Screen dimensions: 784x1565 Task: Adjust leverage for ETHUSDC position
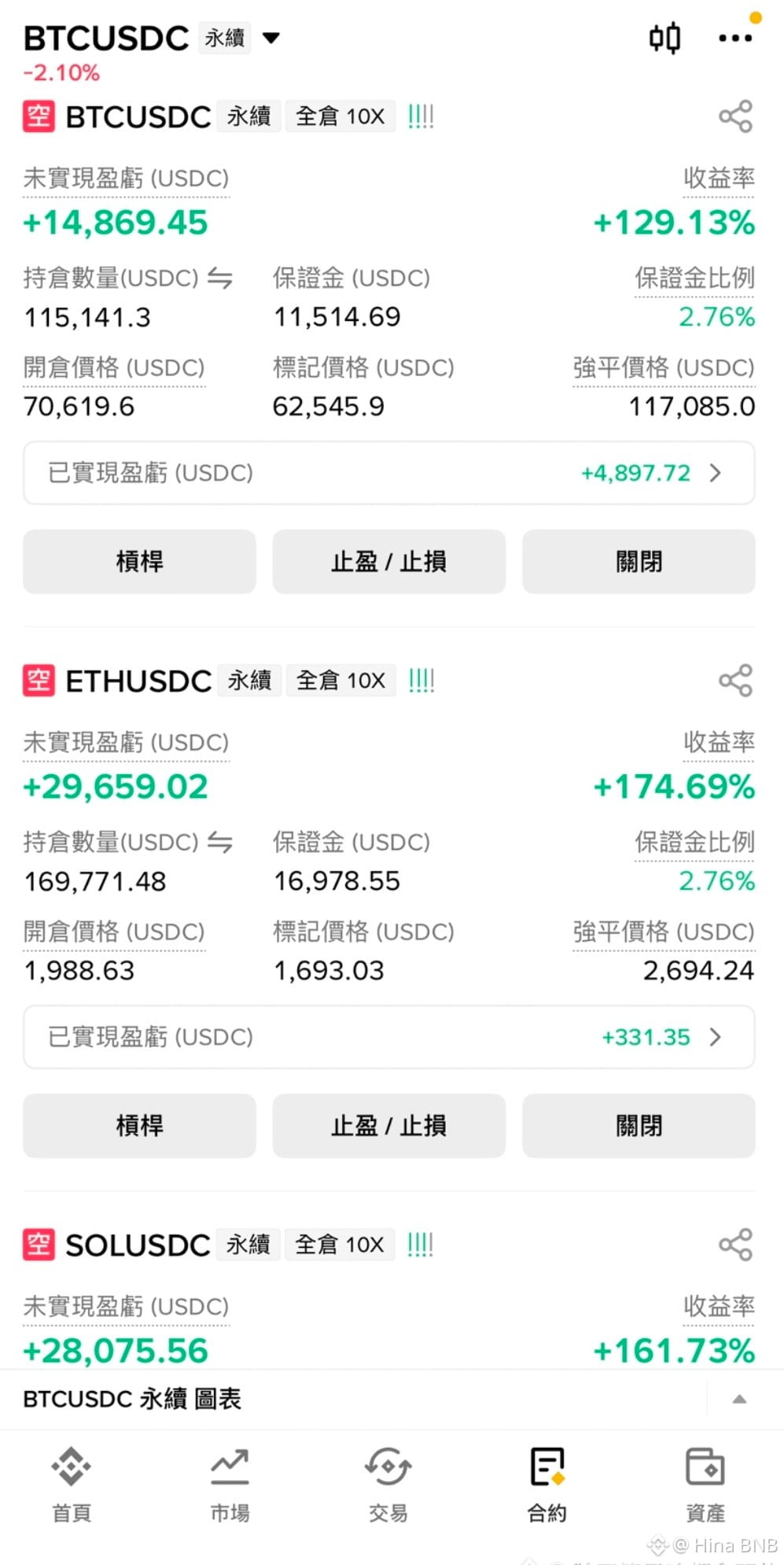tap(139, 1126)
